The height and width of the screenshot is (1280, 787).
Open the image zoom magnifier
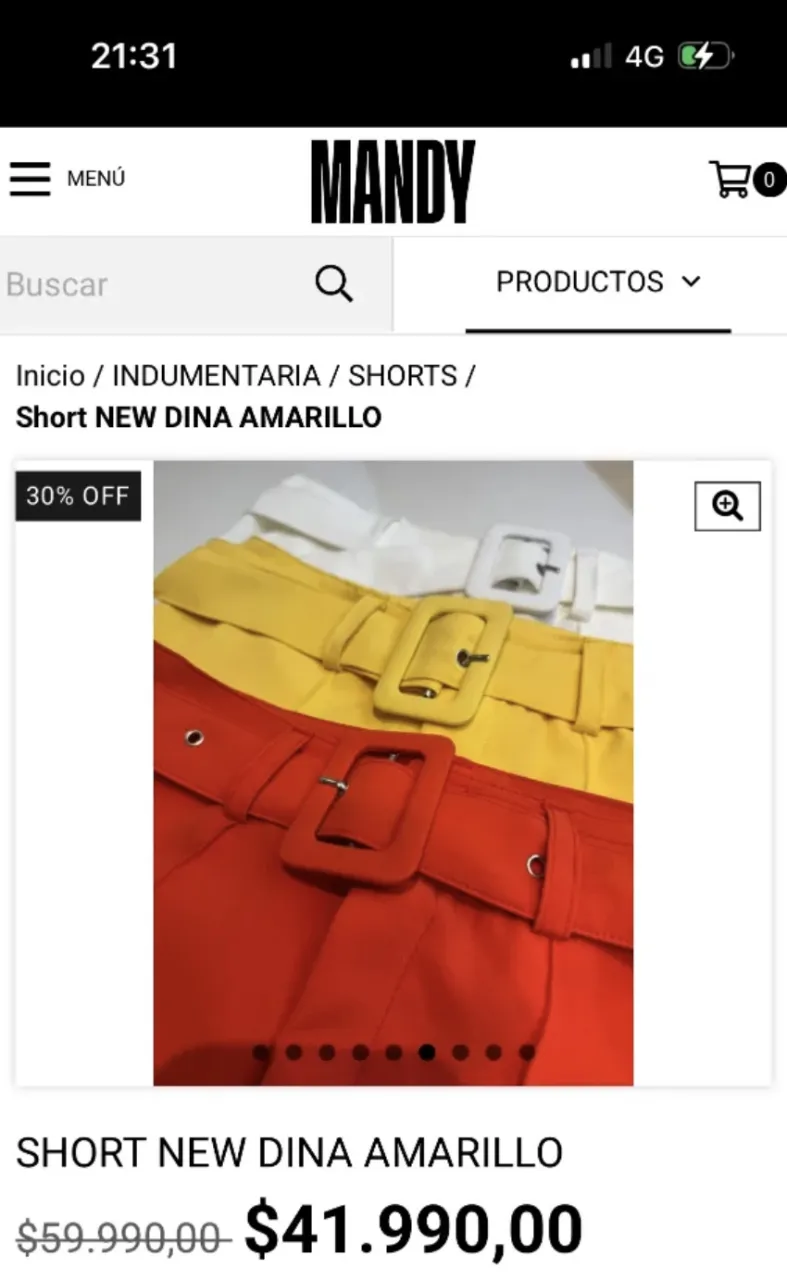click(x=727, y=506)
